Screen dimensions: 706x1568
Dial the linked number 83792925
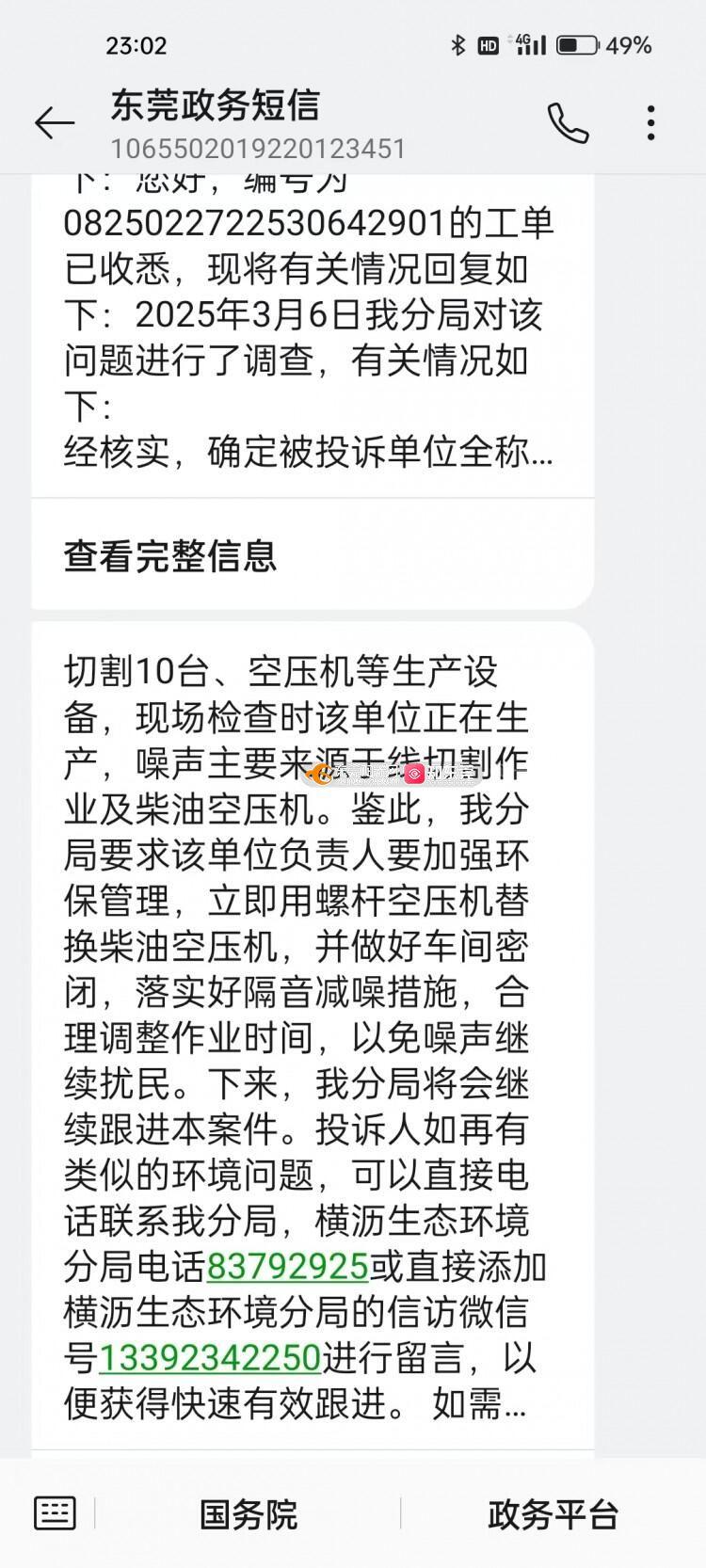[x=287, y=1267]
